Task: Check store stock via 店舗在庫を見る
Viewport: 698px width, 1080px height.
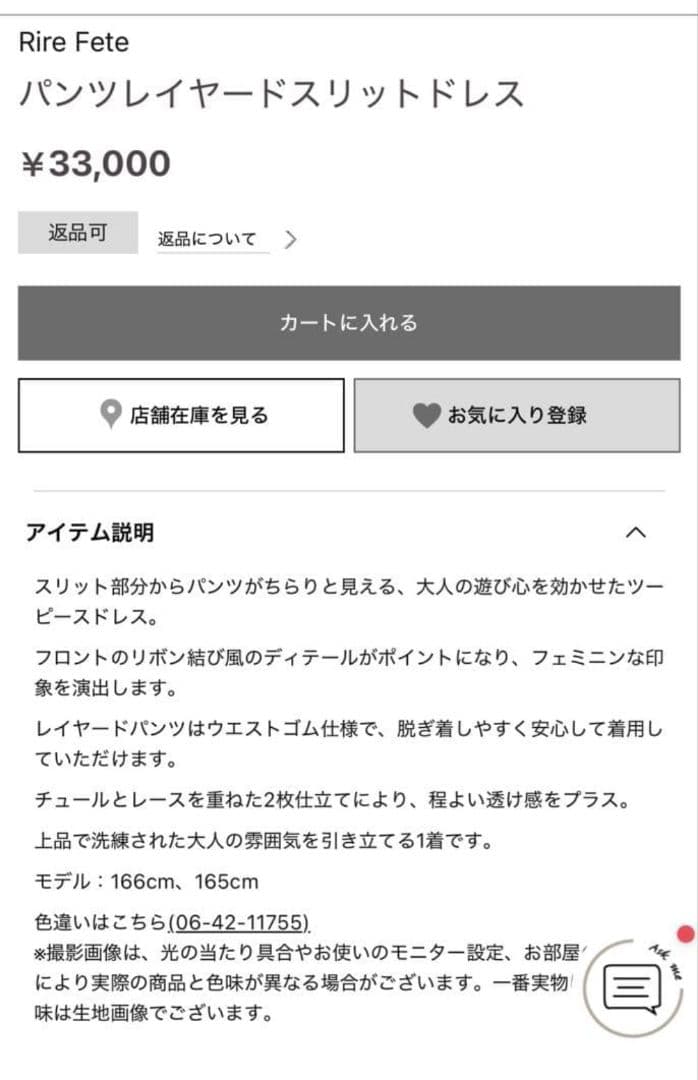Action: pos(181,415)
